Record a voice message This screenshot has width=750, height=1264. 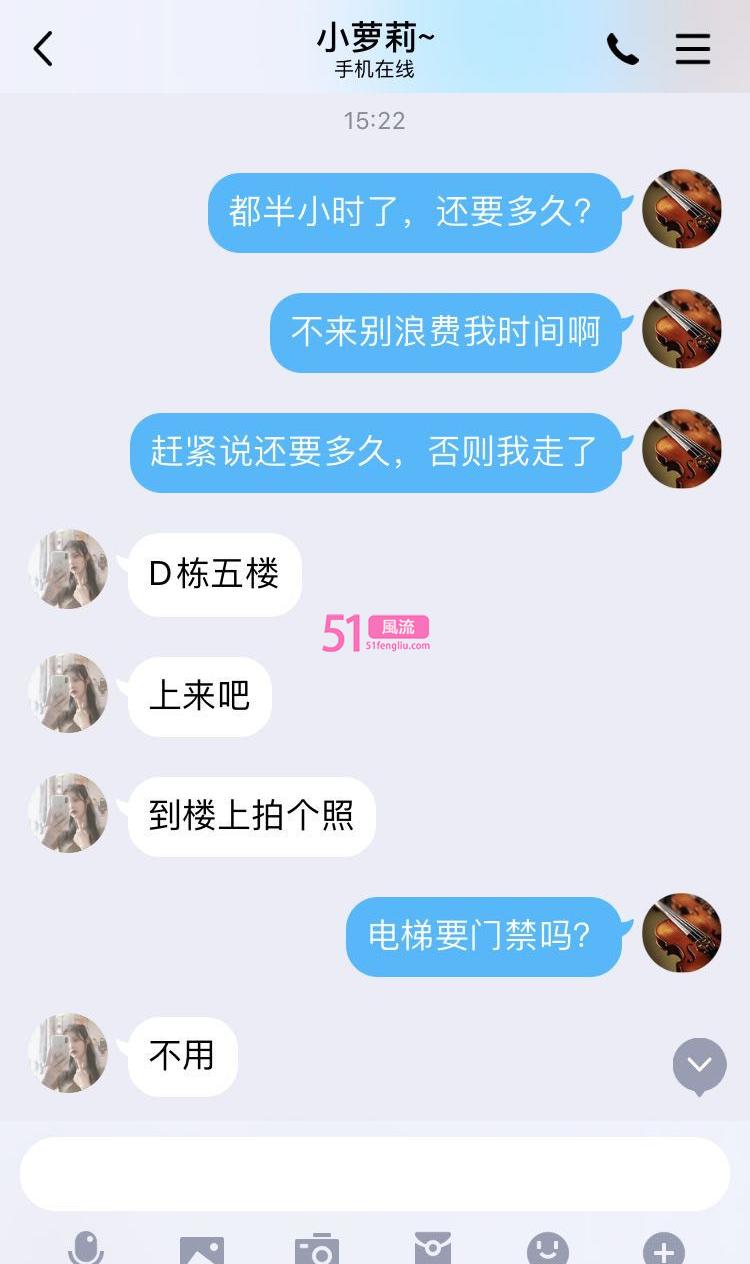tap(86, 1248)
